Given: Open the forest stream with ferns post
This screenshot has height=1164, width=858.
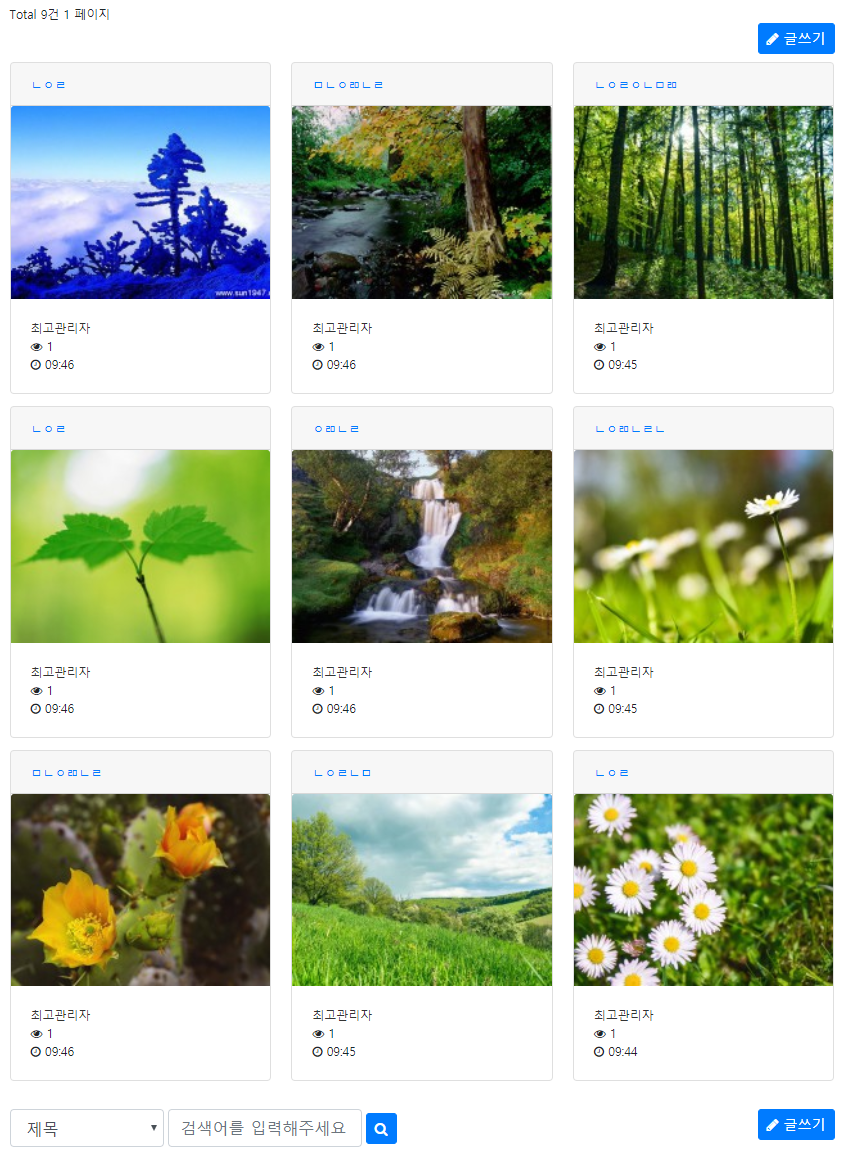Looking at the screenshot, I should pyautogui.click(x=421, y=202).
